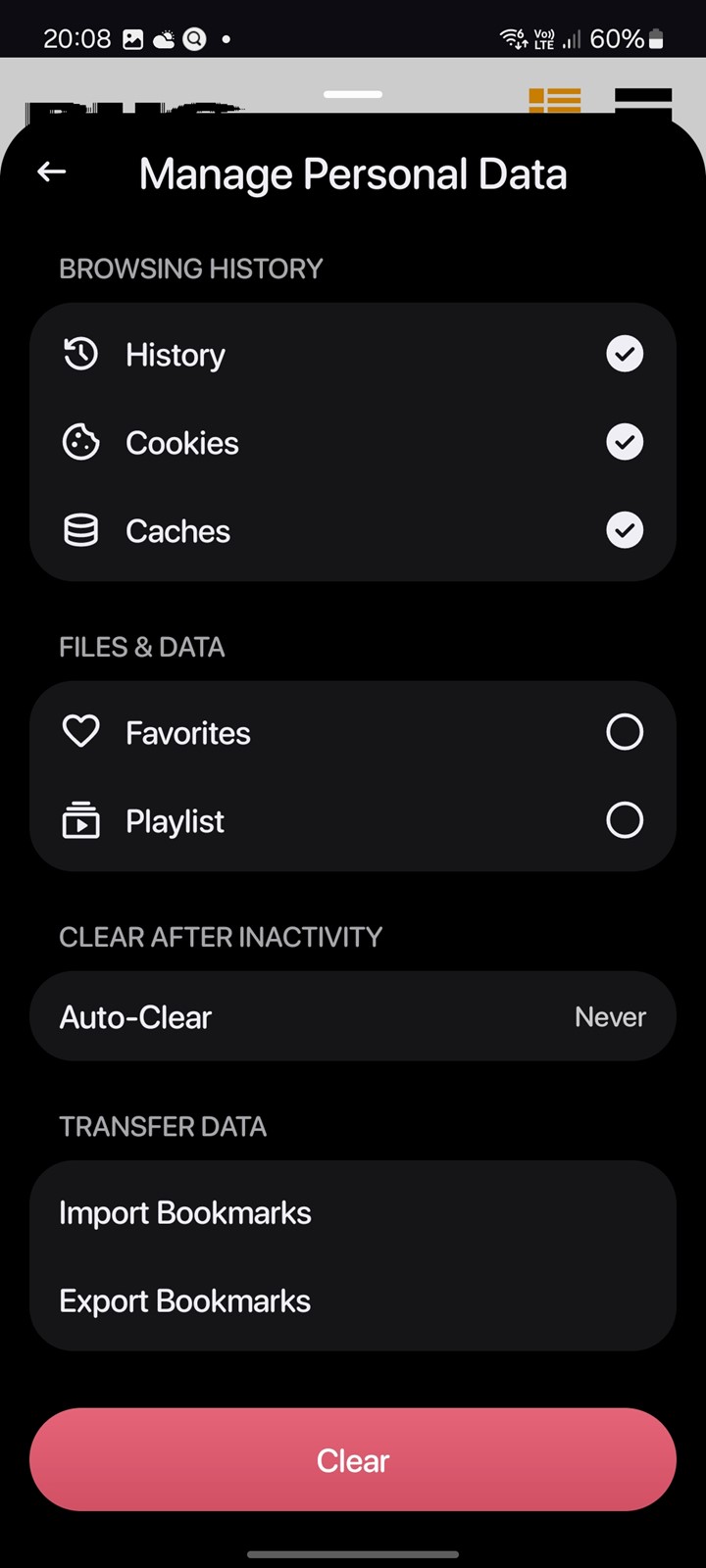706x1568 pixels.
Task: Uncheck the Cookies option
Action: (625, 442)
